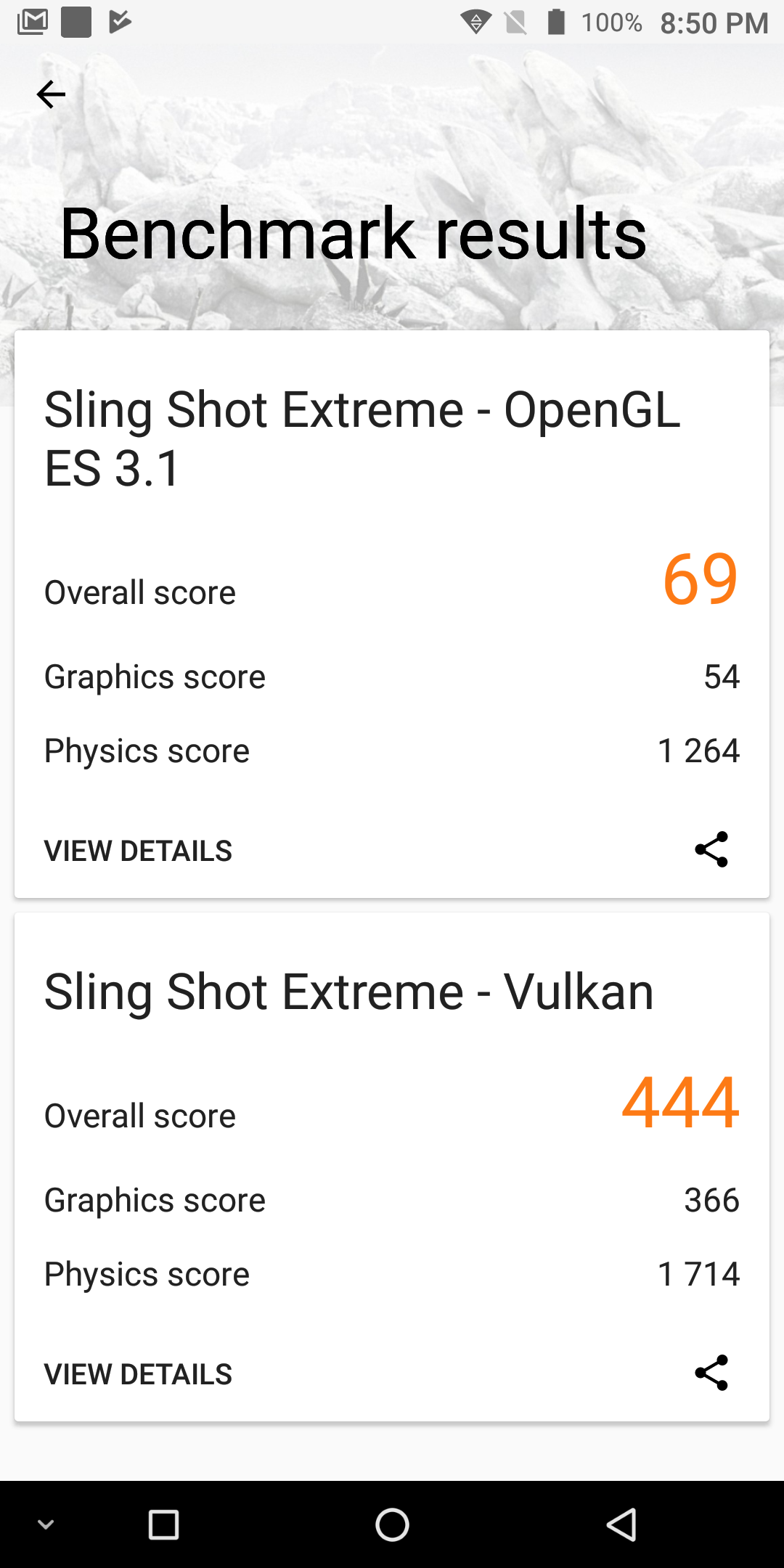Go back using the top-left arrow
The width and height of the screenshot is (784, 1568).
point(51,94)
